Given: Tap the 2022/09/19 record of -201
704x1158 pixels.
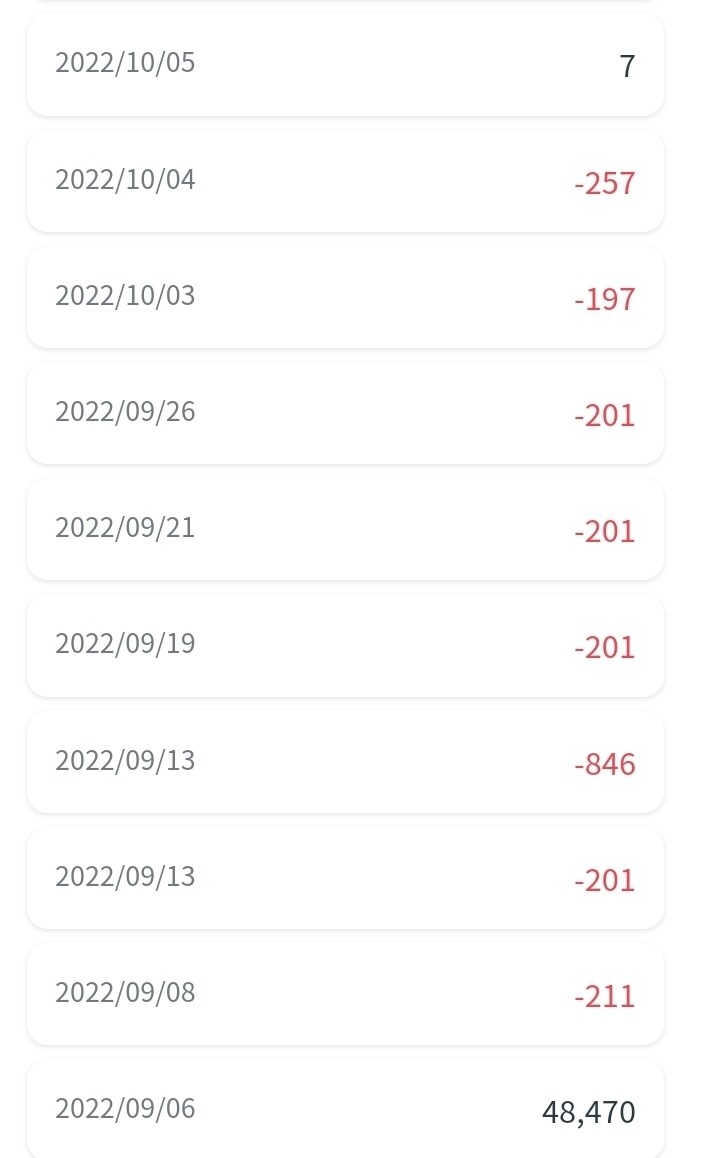Looking at the screenshot, I should coord(345,645).
